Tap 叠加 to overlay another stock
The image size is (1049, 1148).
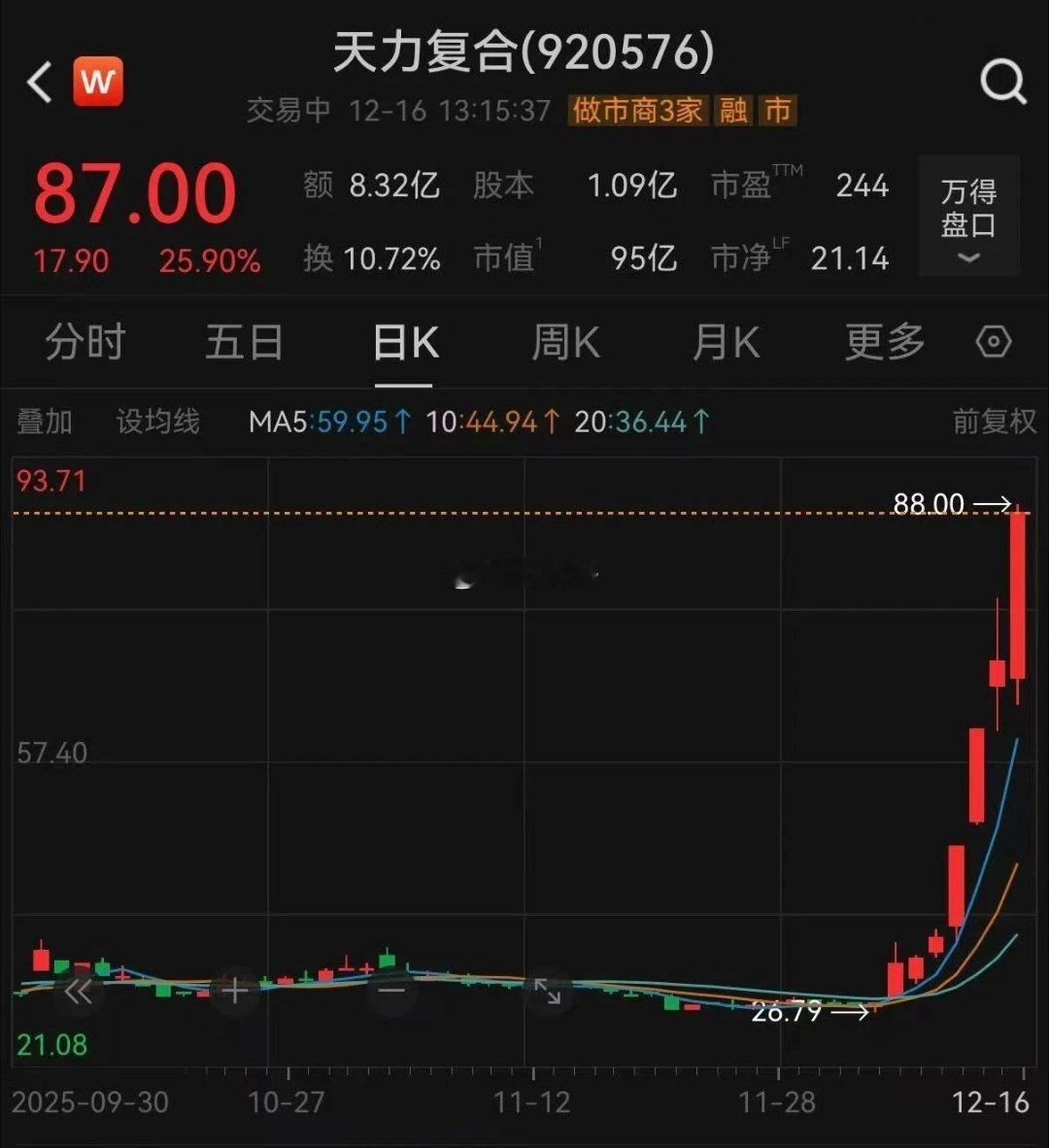[45, 422]
